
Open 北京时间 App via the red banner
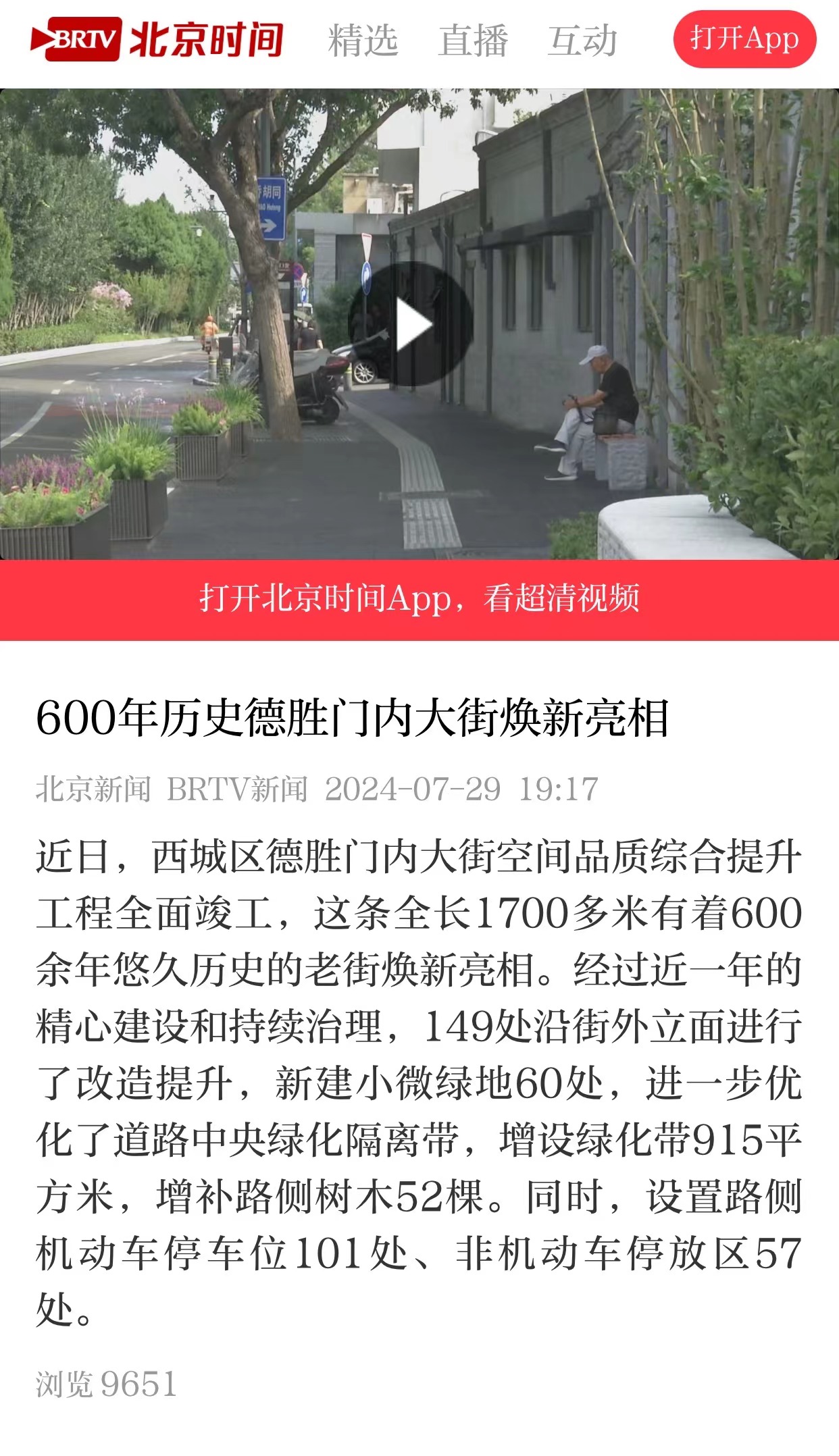419,599
